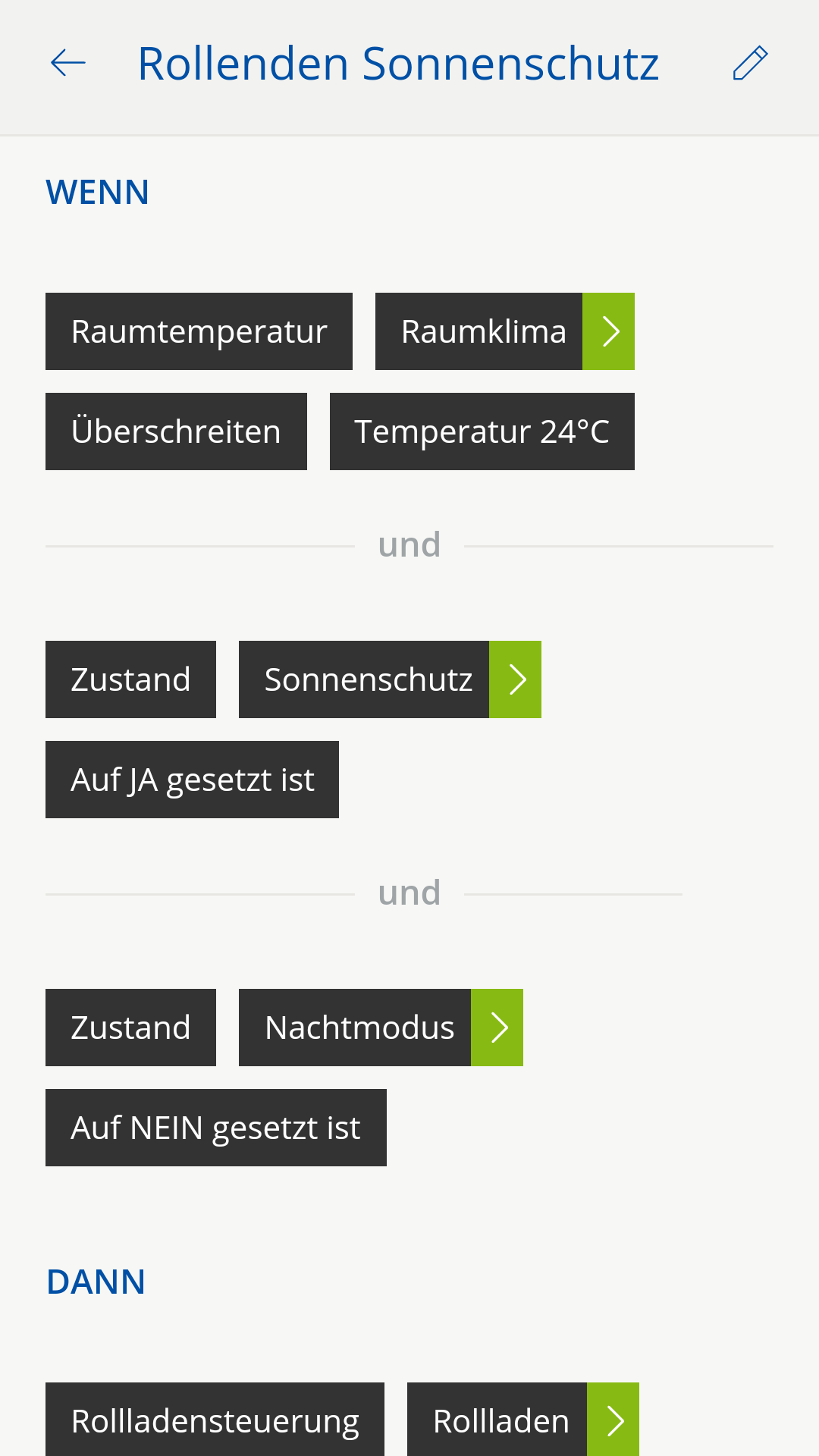Open the Sonnenschutz state chip

[x=390, y=679]
